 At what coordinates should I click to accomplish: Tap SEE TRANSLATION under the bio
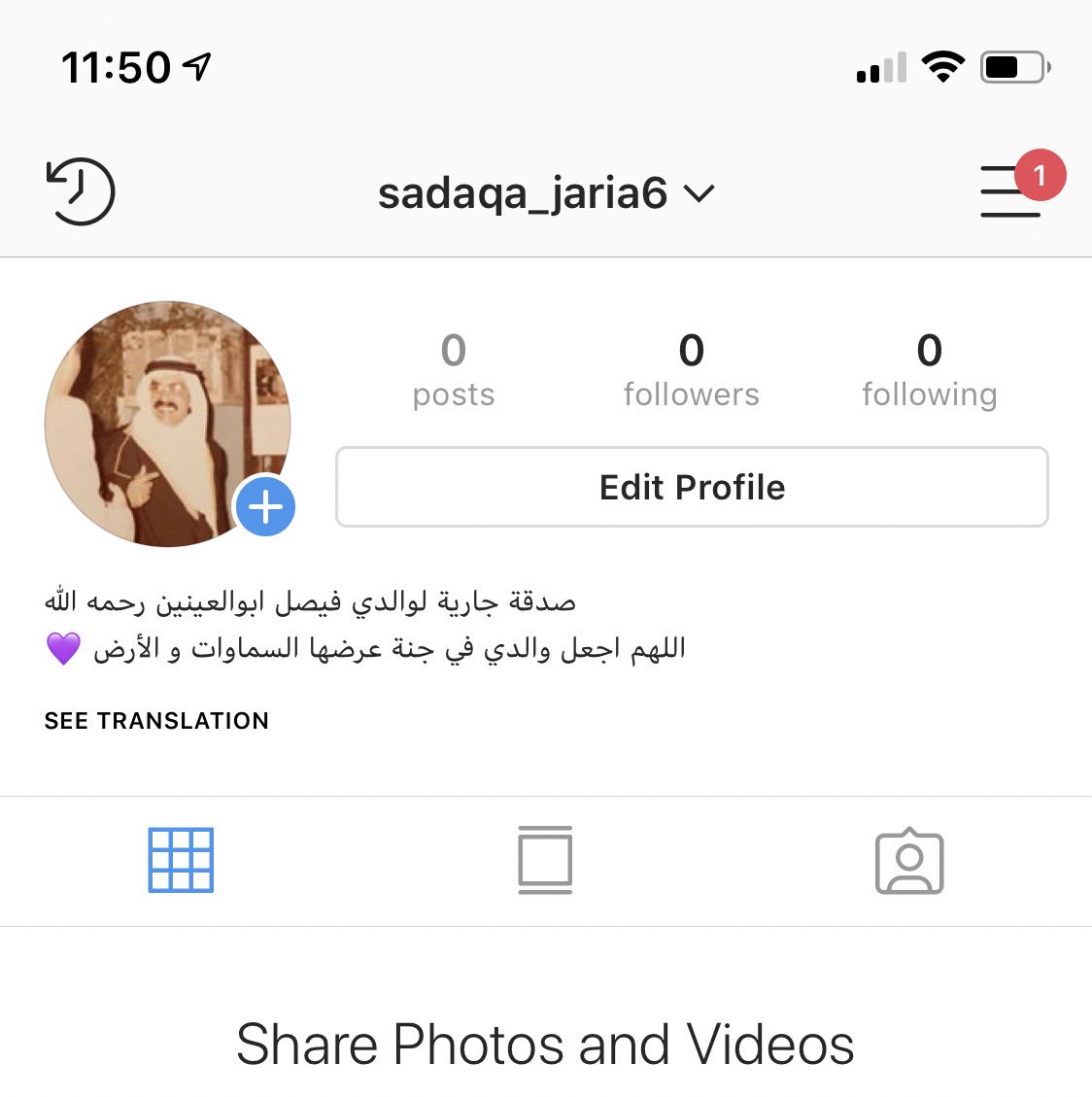pos(156,721)
